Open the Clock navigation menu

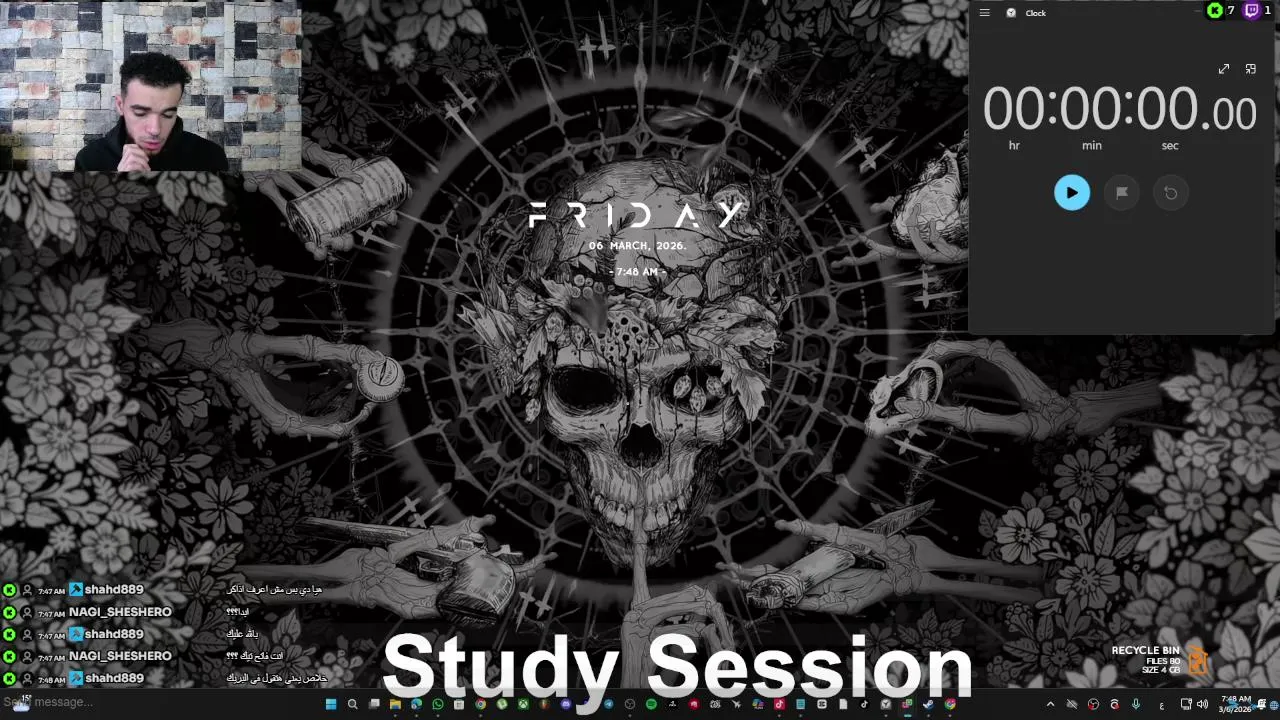click(985, 13)
